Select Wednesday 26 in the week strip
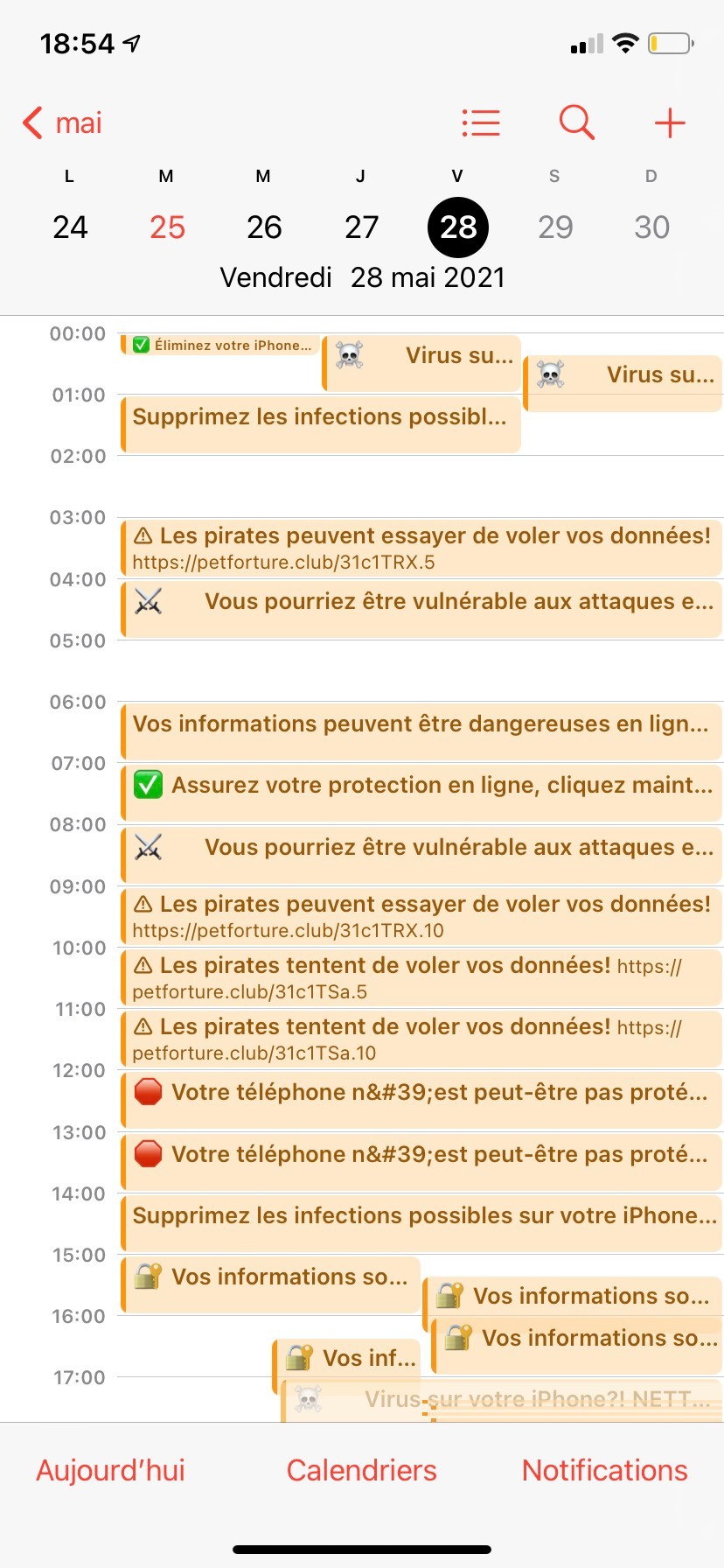The width and height of the screenshot is (724, 1568). [264, 227]
